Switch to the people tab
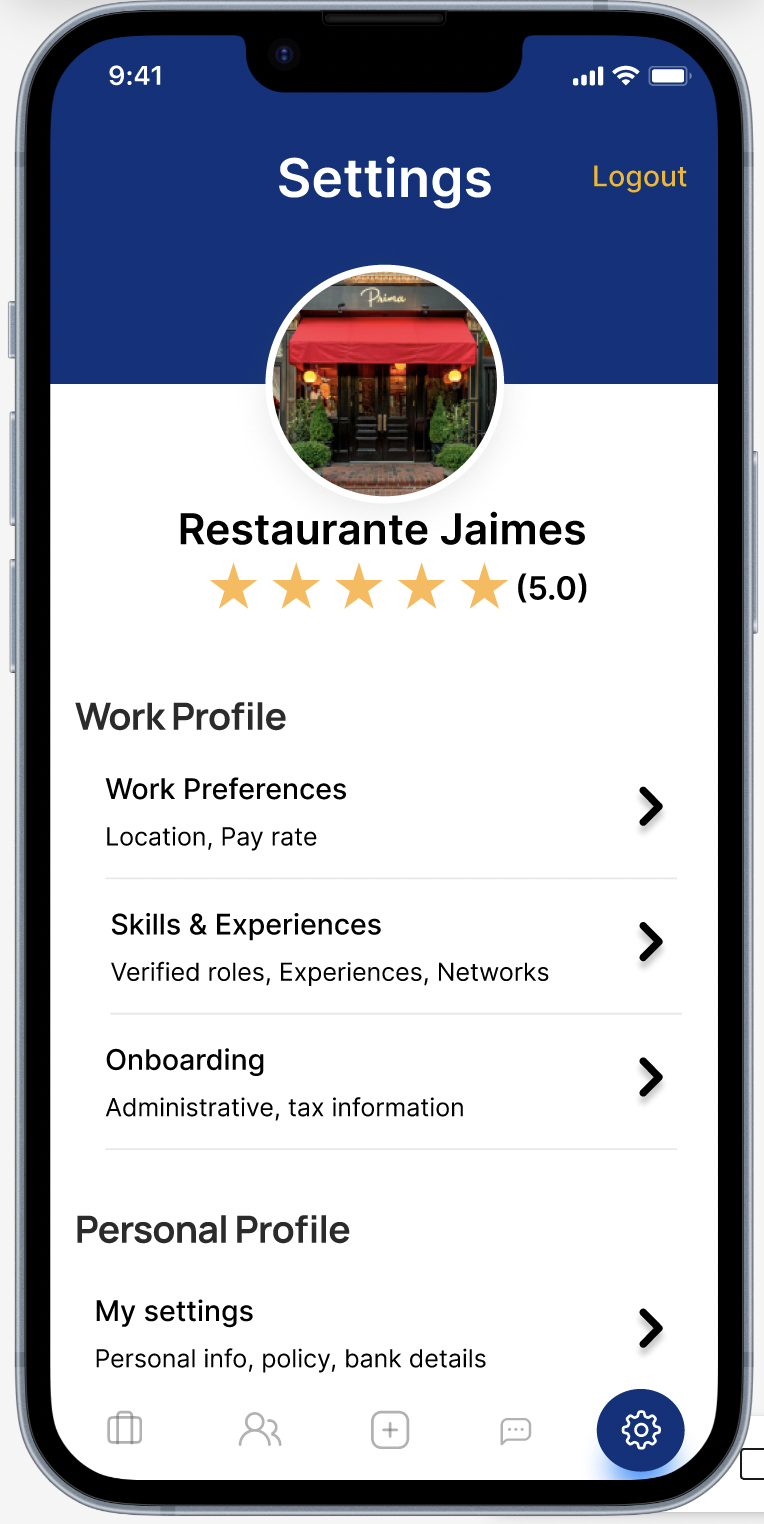764x1524 pixels. 260,1430
